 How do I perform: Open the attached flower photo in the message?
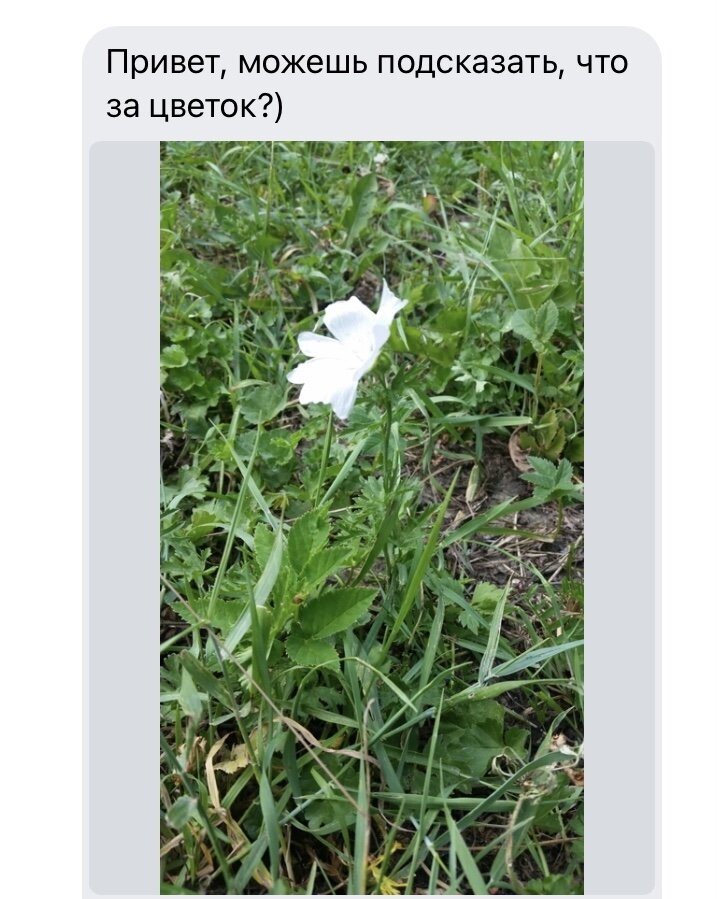[x=371, y=517]
